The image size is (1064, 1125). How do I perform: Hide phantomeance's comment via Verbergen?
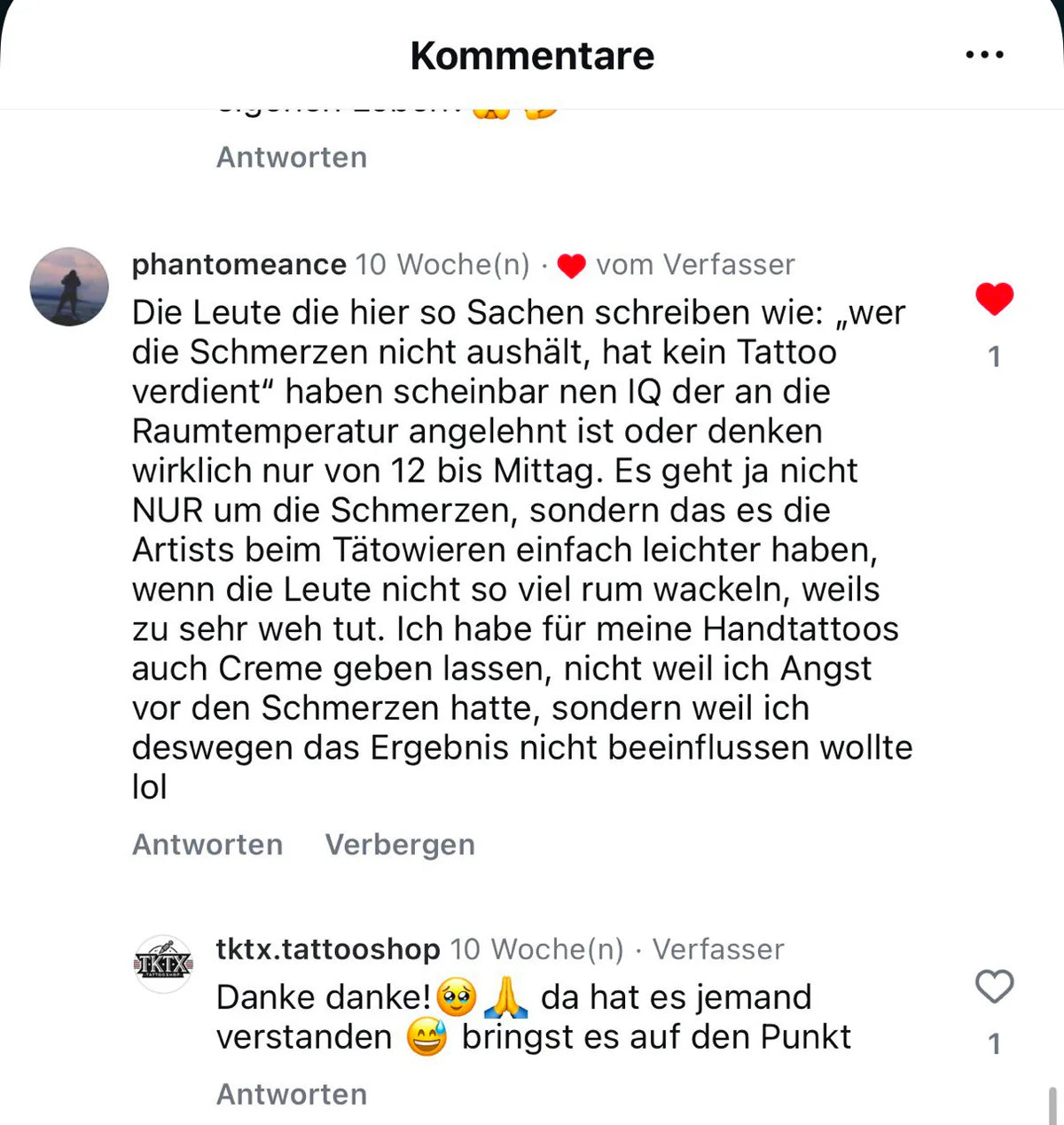click(x=400, y=845)
